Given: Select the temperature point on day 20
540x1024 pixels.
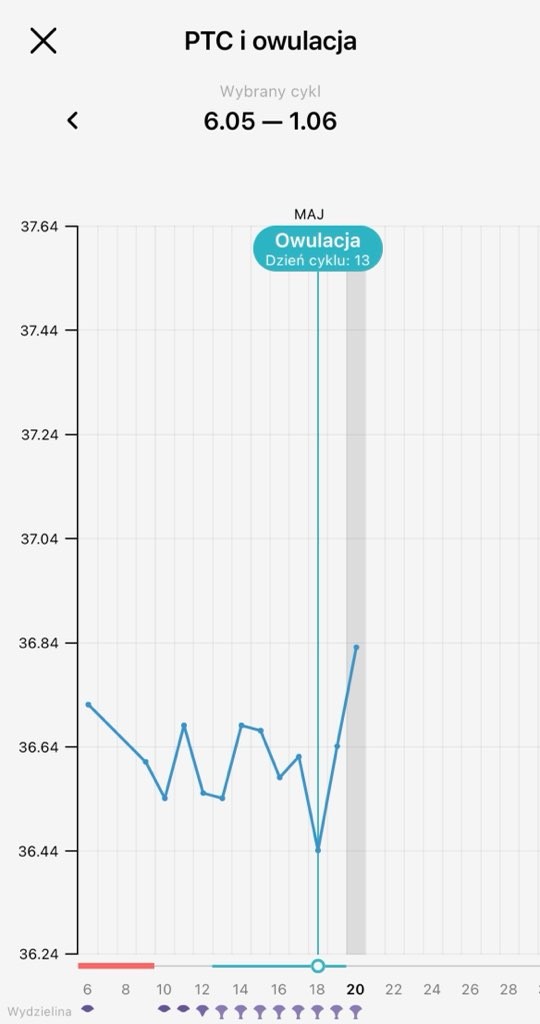Looking at the screenshot, I should [x=356, y=647].
